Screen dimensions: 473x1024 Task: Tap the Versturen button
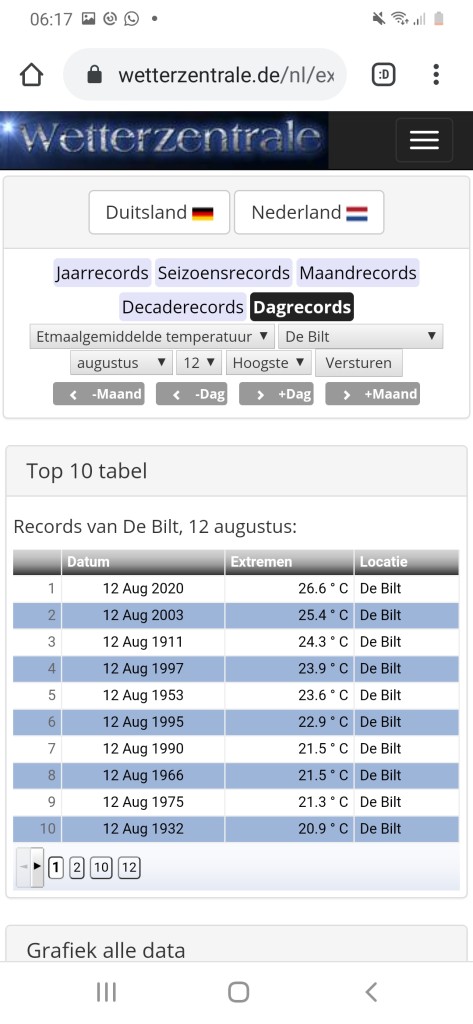pos(359,363)
